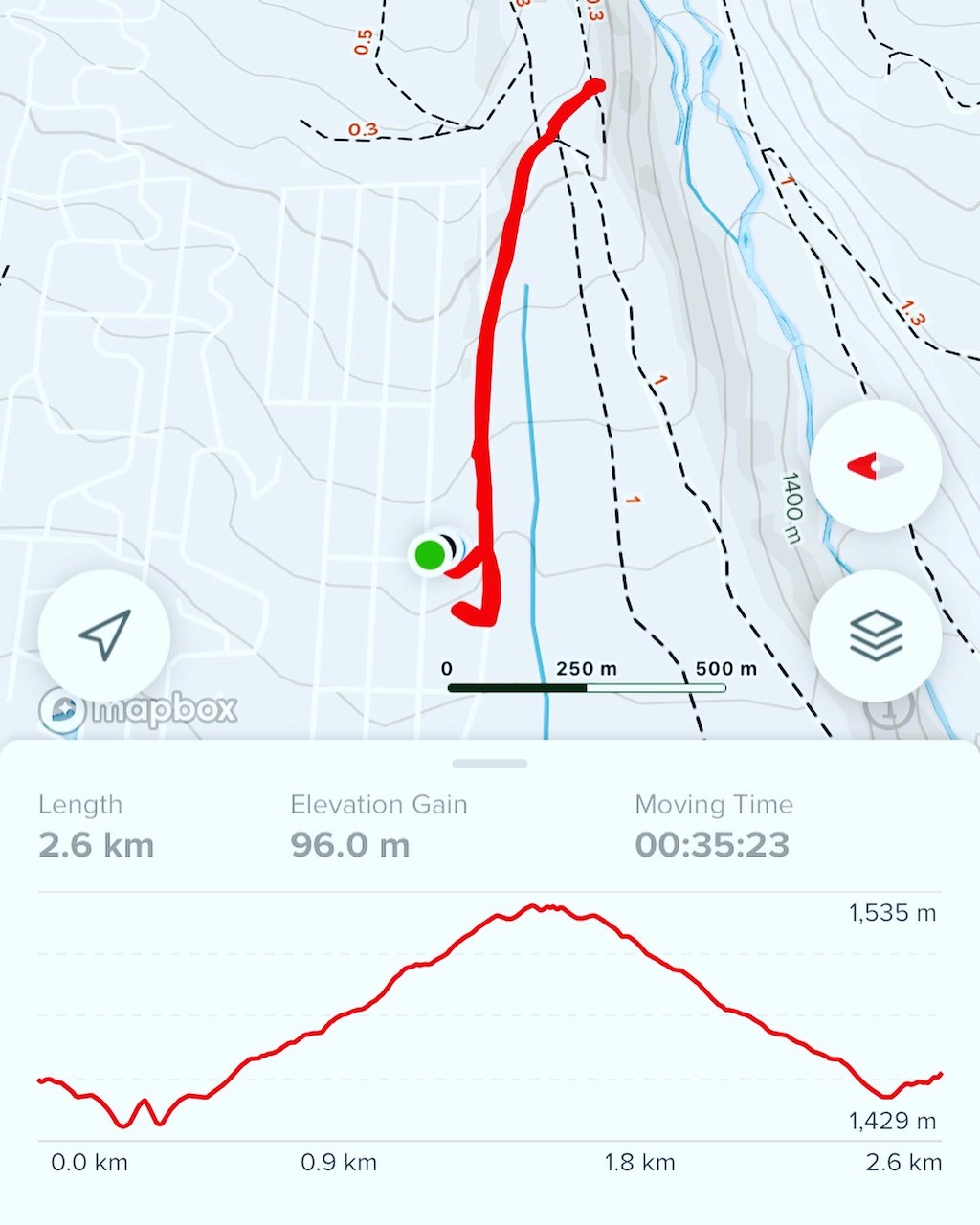
Task: Tap the map attribution info icon
Action: 888,709
